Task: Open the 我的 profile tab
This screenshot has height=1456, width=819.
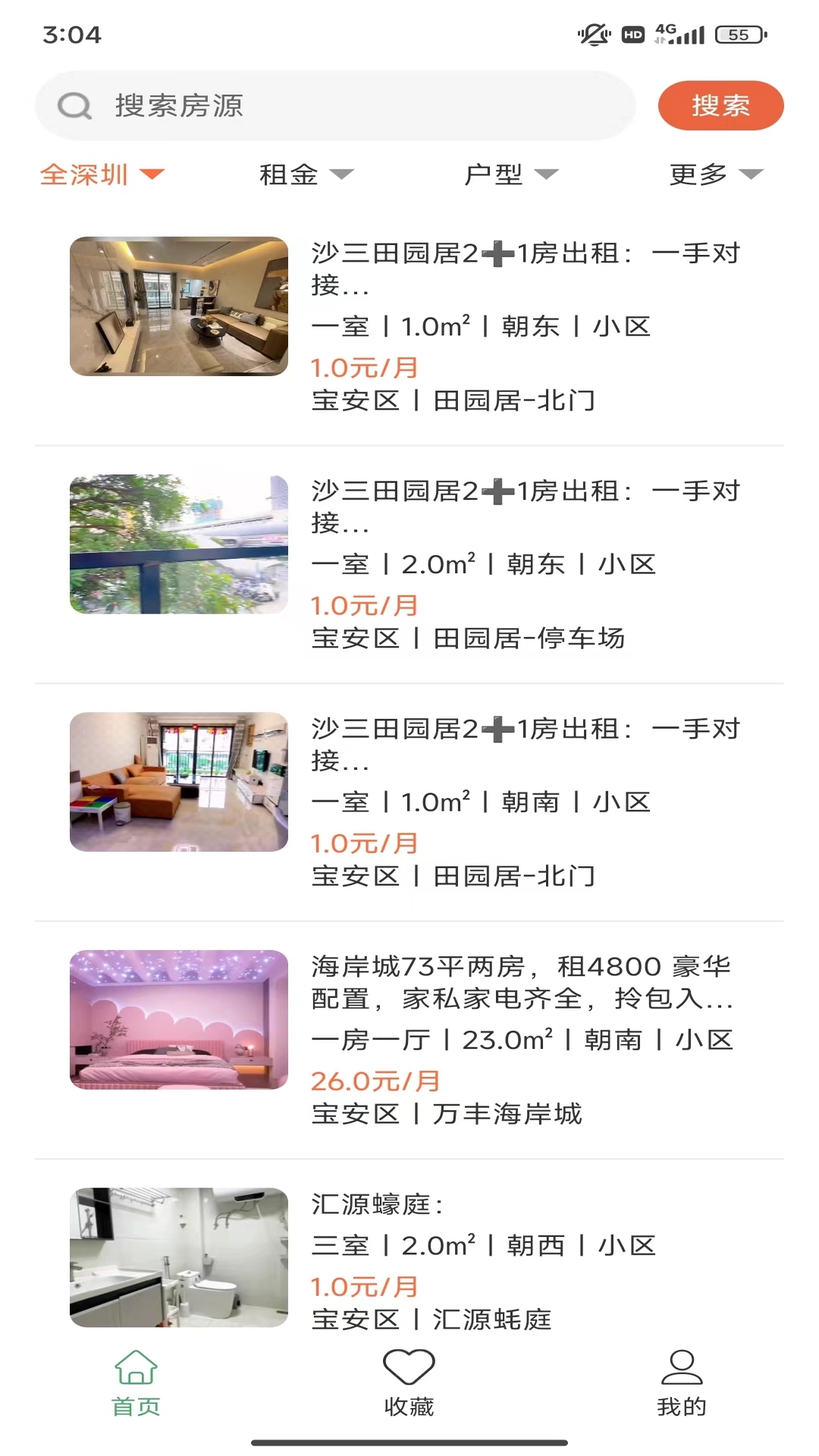Action: pos(682,1382)
